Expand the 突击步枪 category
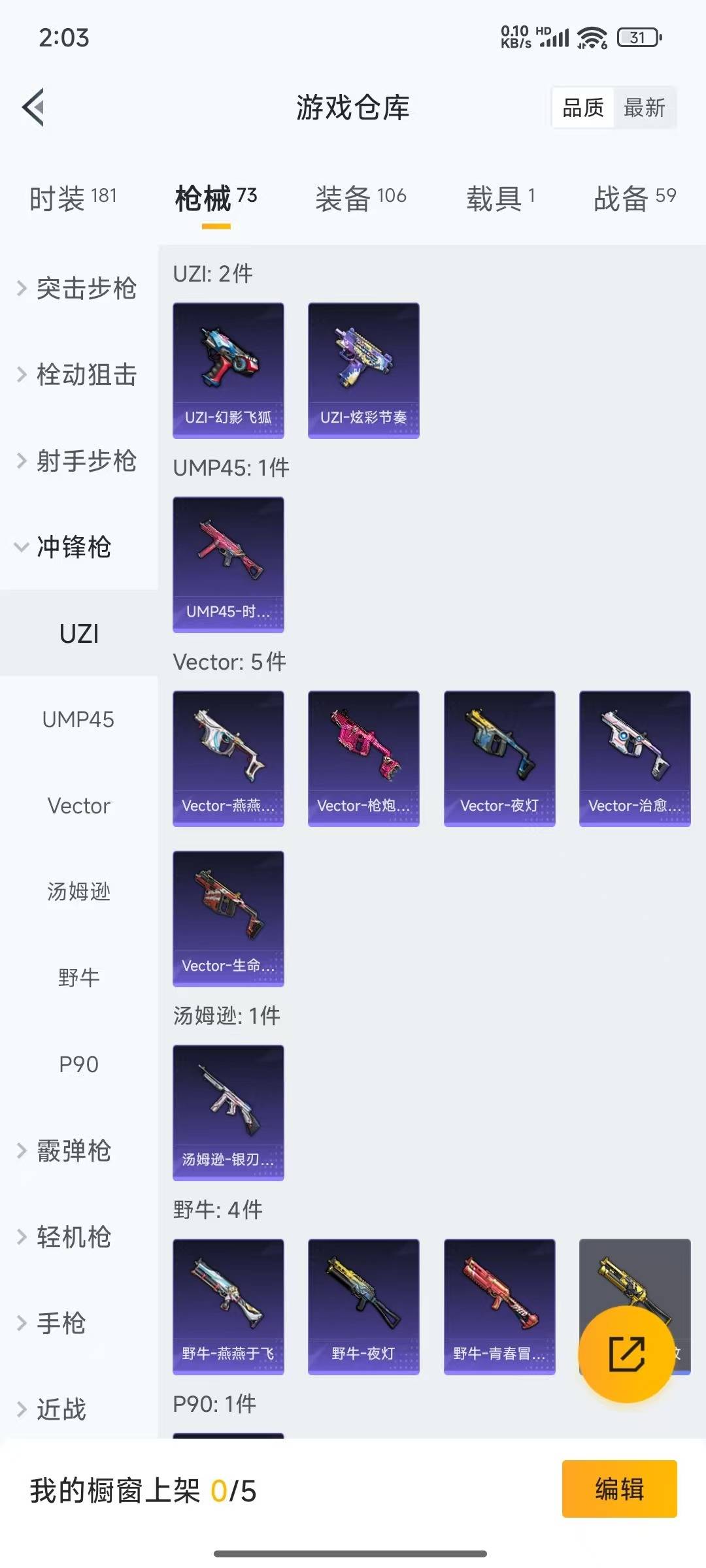Viewport: 706px width, 1568px height. point(78,288)
